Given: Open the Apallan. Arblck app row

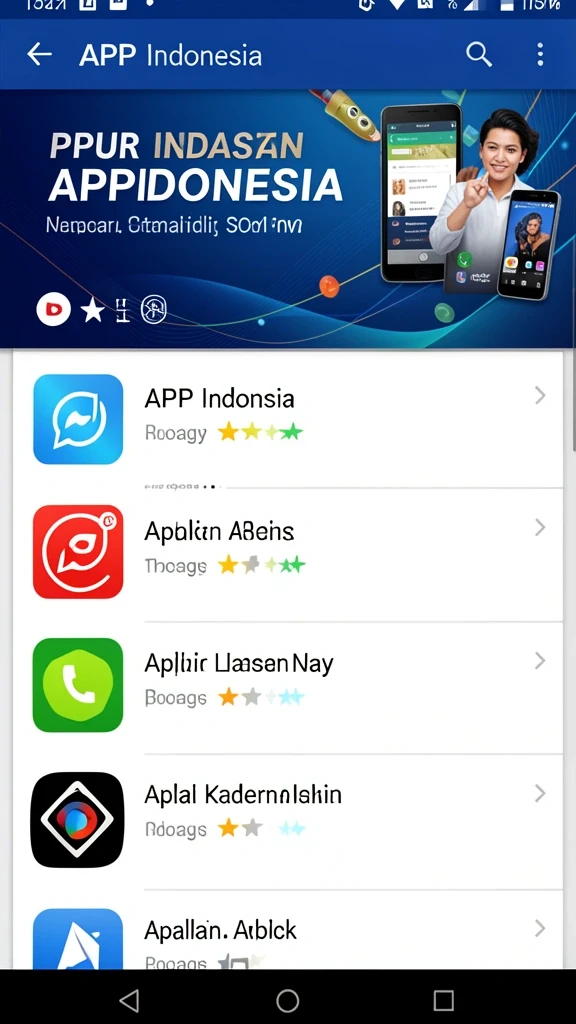Looking at the screenshot, I should [288, 929].
